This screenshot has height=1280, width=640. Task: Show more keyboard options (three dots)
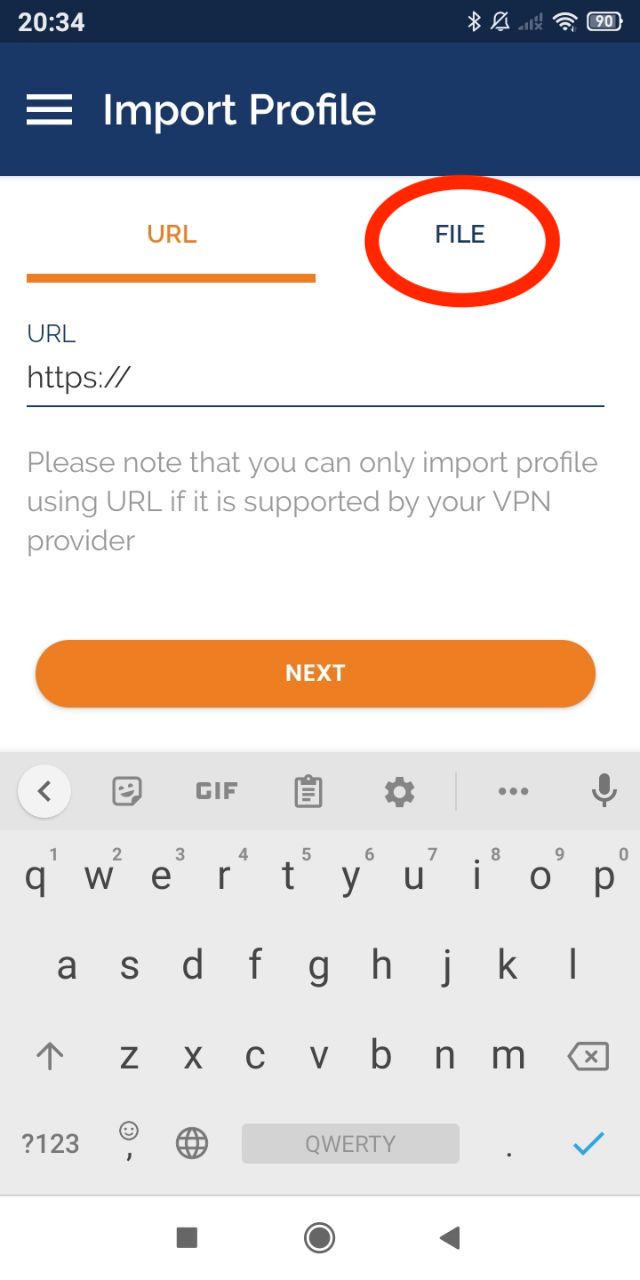513,792
